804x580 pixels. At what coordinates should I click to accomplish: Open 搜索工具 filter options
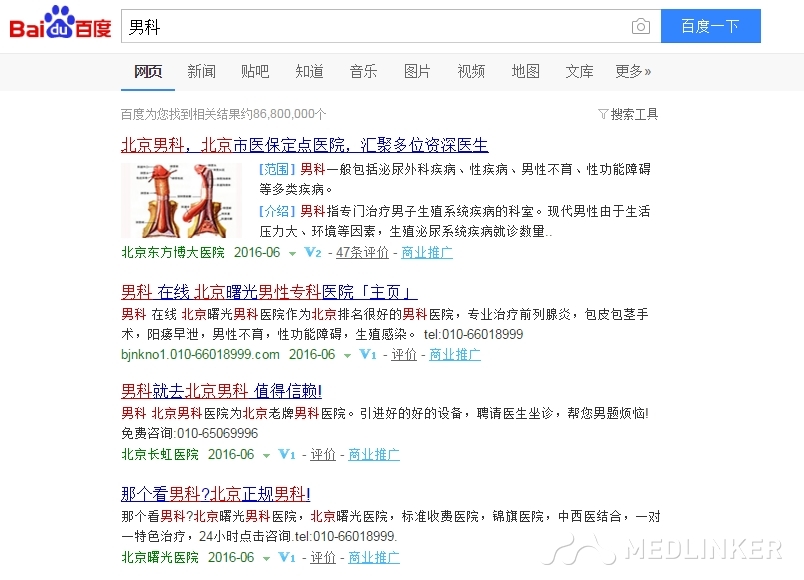click(628, 114)
